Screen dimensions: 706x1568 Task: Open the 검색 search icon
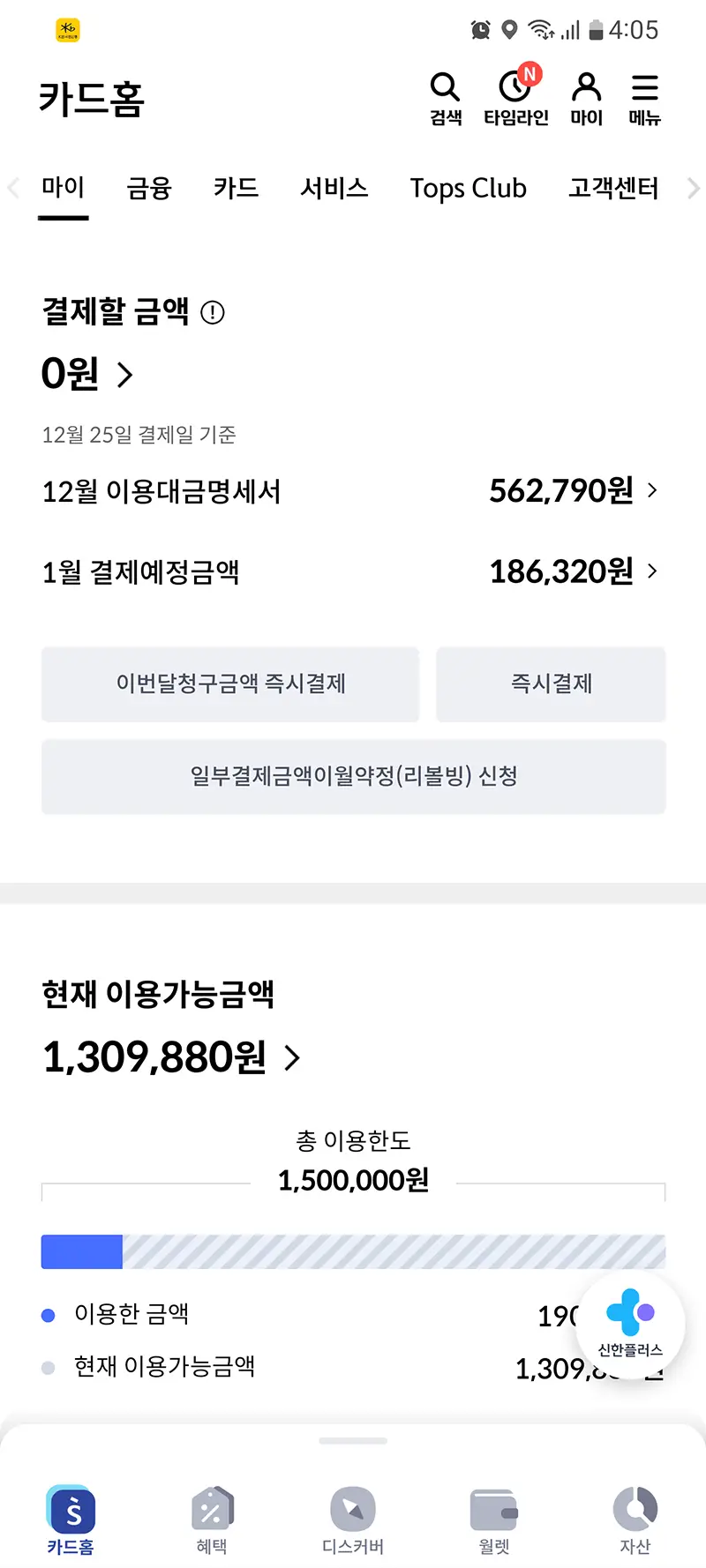446,99
